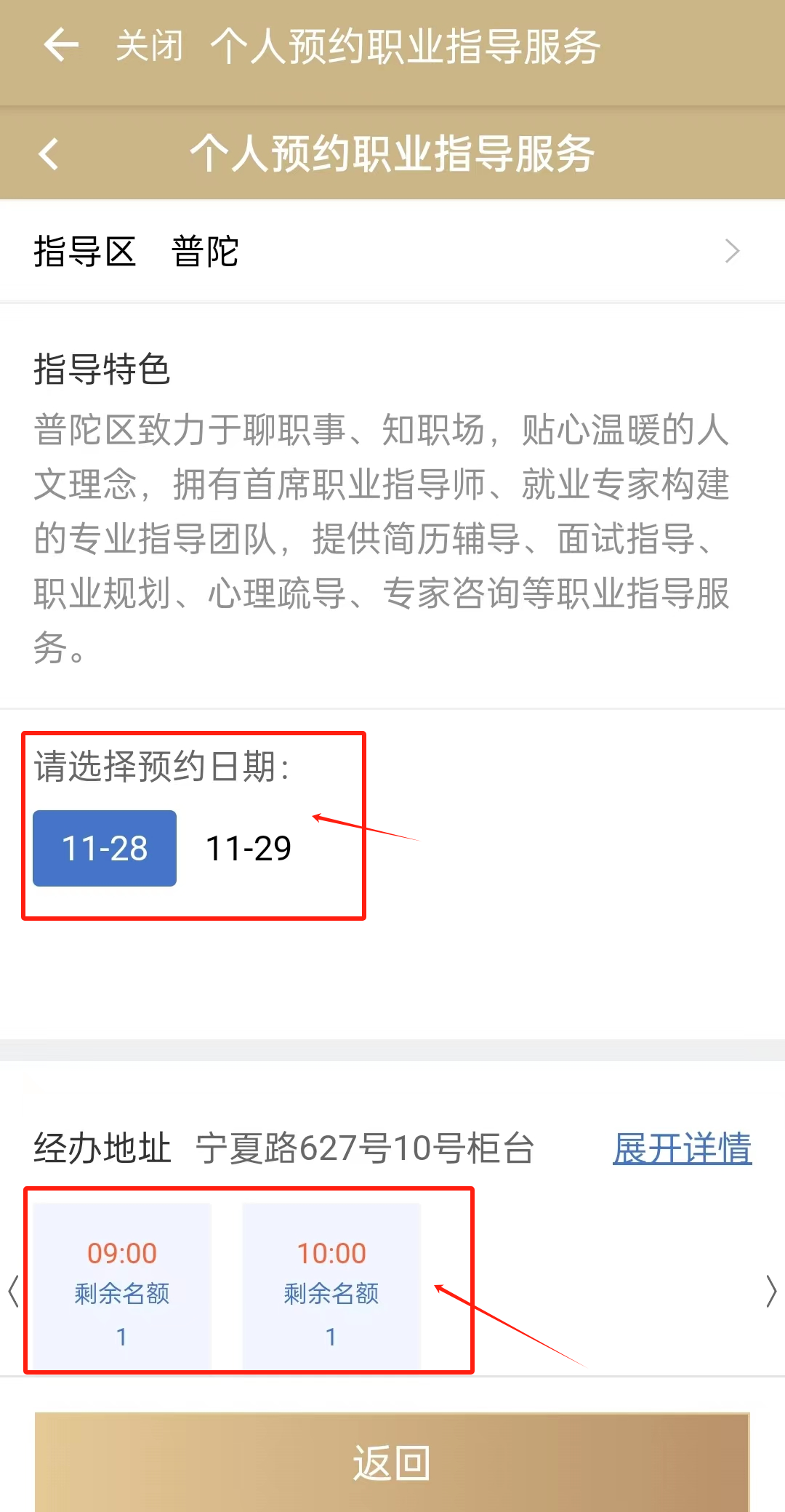Tap 关闭 to close the page
The width and height of the screenshot is (785, 1512).
[x=149, y=46]
